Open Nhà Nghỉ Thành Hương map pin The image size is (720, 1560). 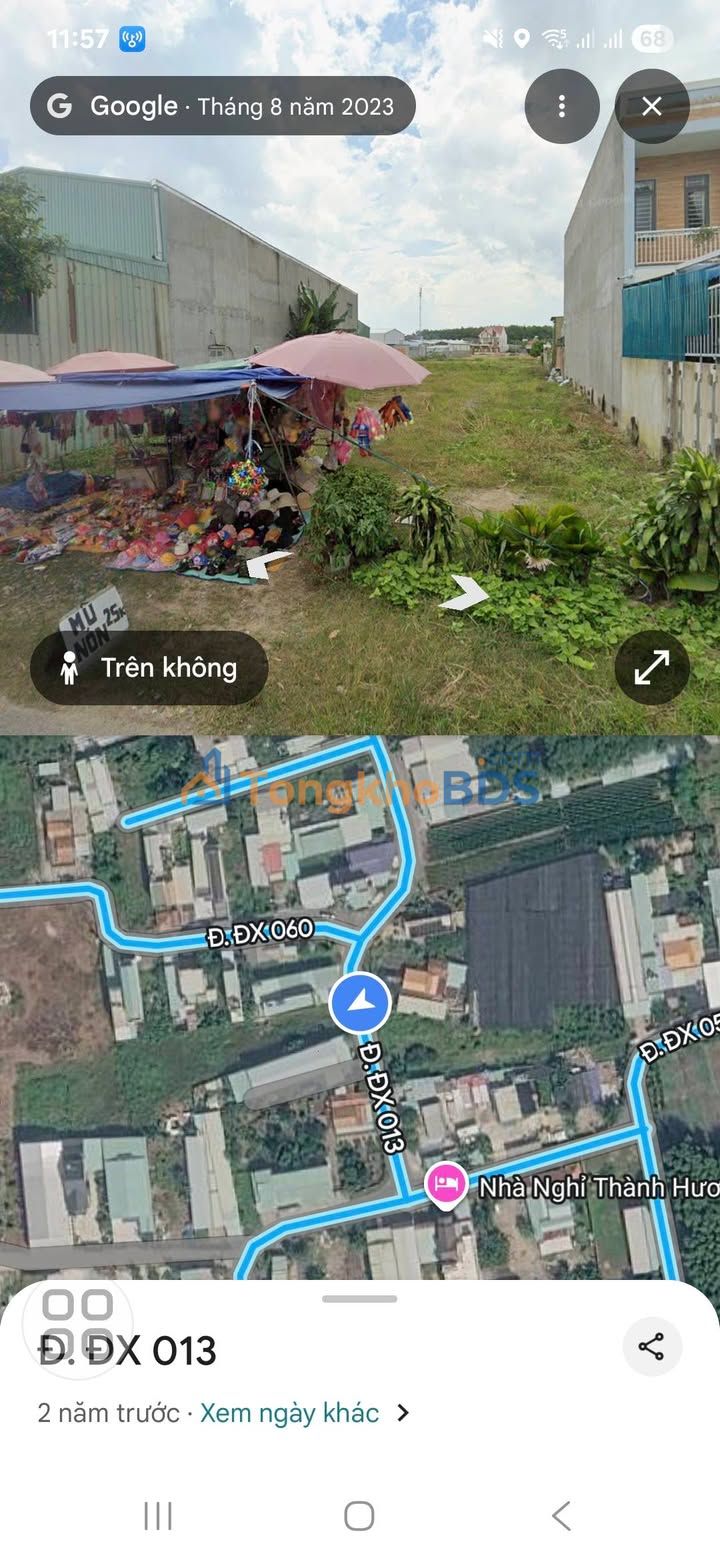(x=446, y=1185)
